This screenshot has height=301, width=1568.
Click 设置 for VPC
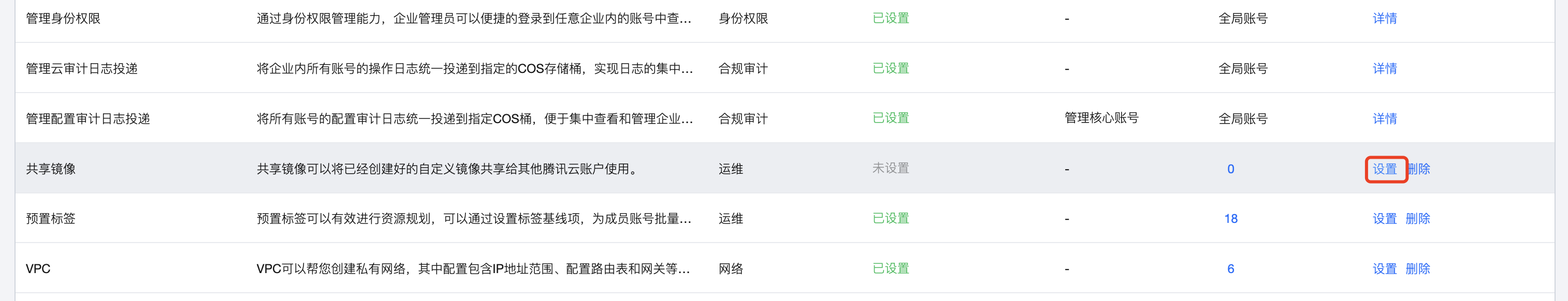point(1384,269)
